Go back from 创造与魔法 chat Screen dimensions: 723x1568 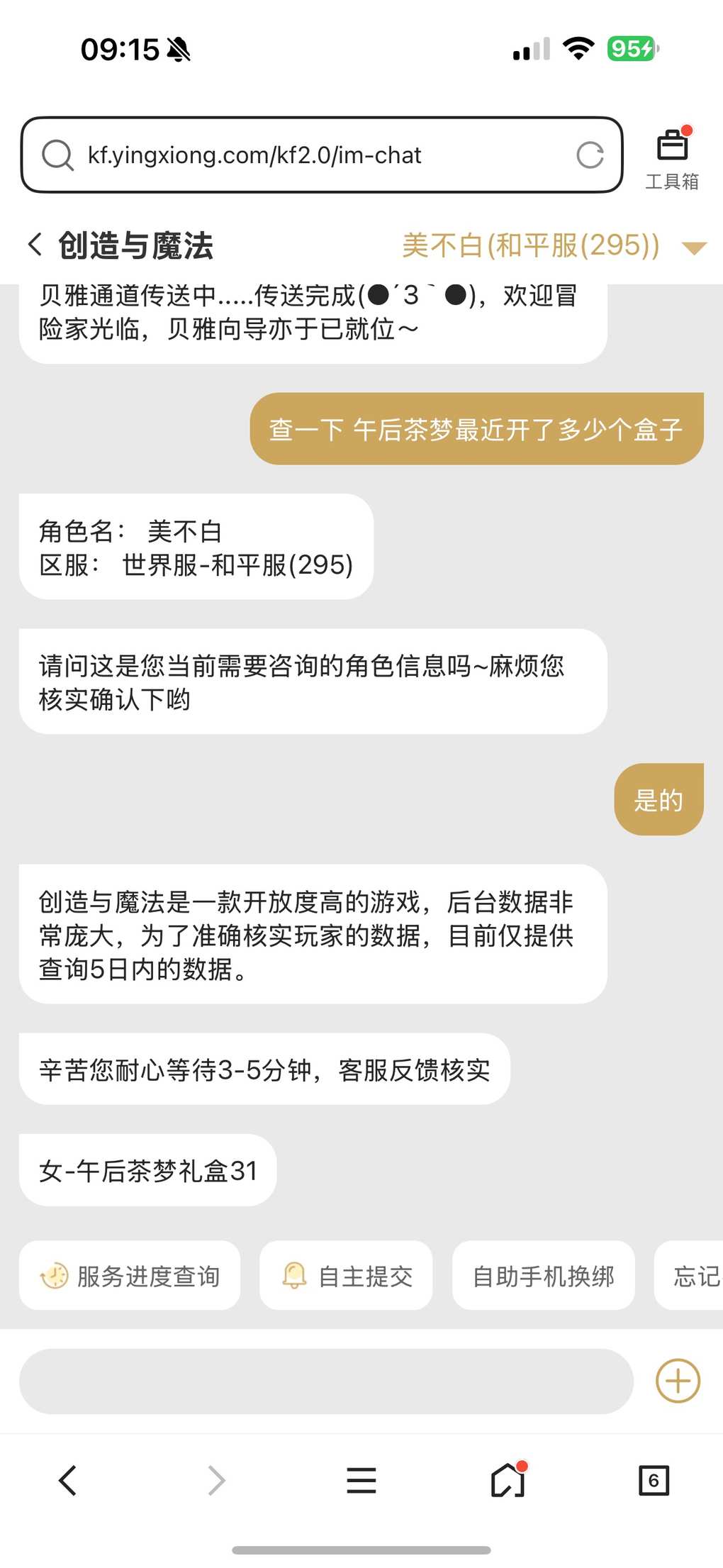point(35,245)
